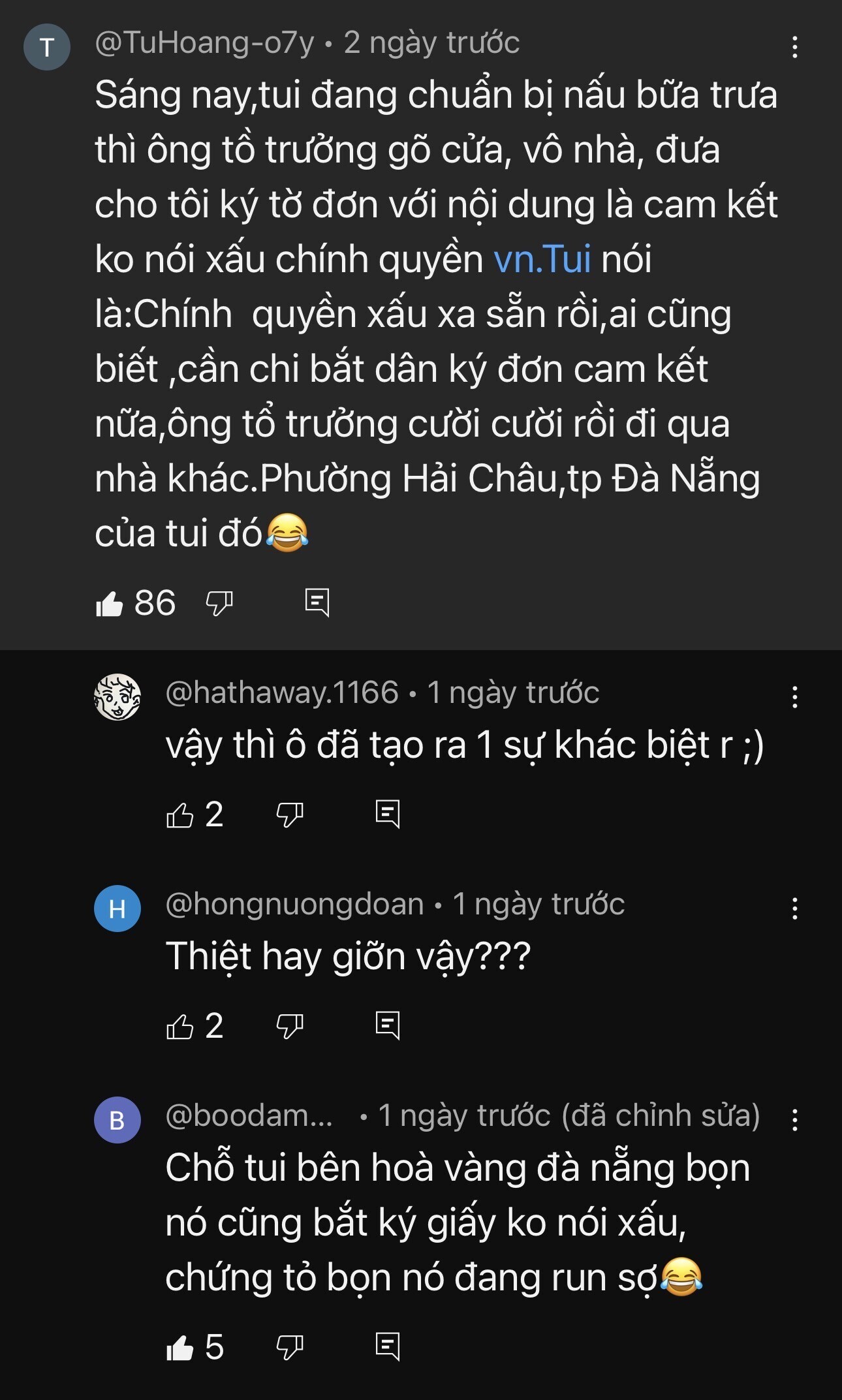Like TuHoang-o7y's comment with 86 likes
The width and height of the screenshot is (842, 1400).
click(110, 603)
